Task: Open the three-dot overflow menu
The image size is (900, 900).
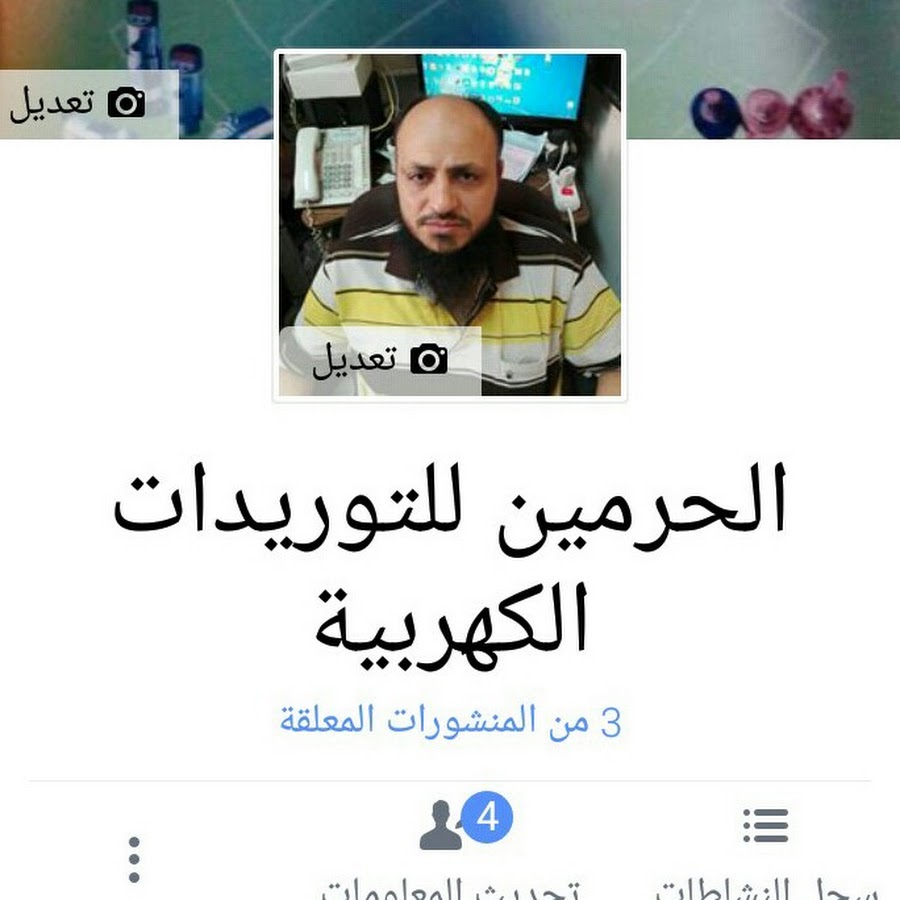Action: pos(135,860)
